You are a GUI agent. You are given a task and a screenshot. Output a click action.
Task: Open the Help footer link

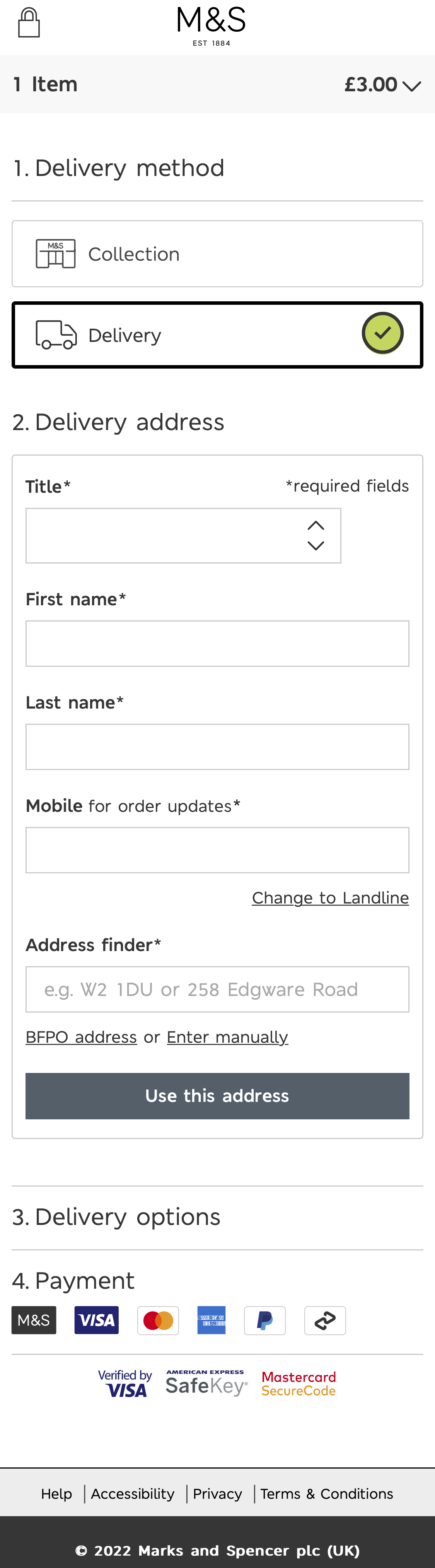click(x=56, y=1494)
